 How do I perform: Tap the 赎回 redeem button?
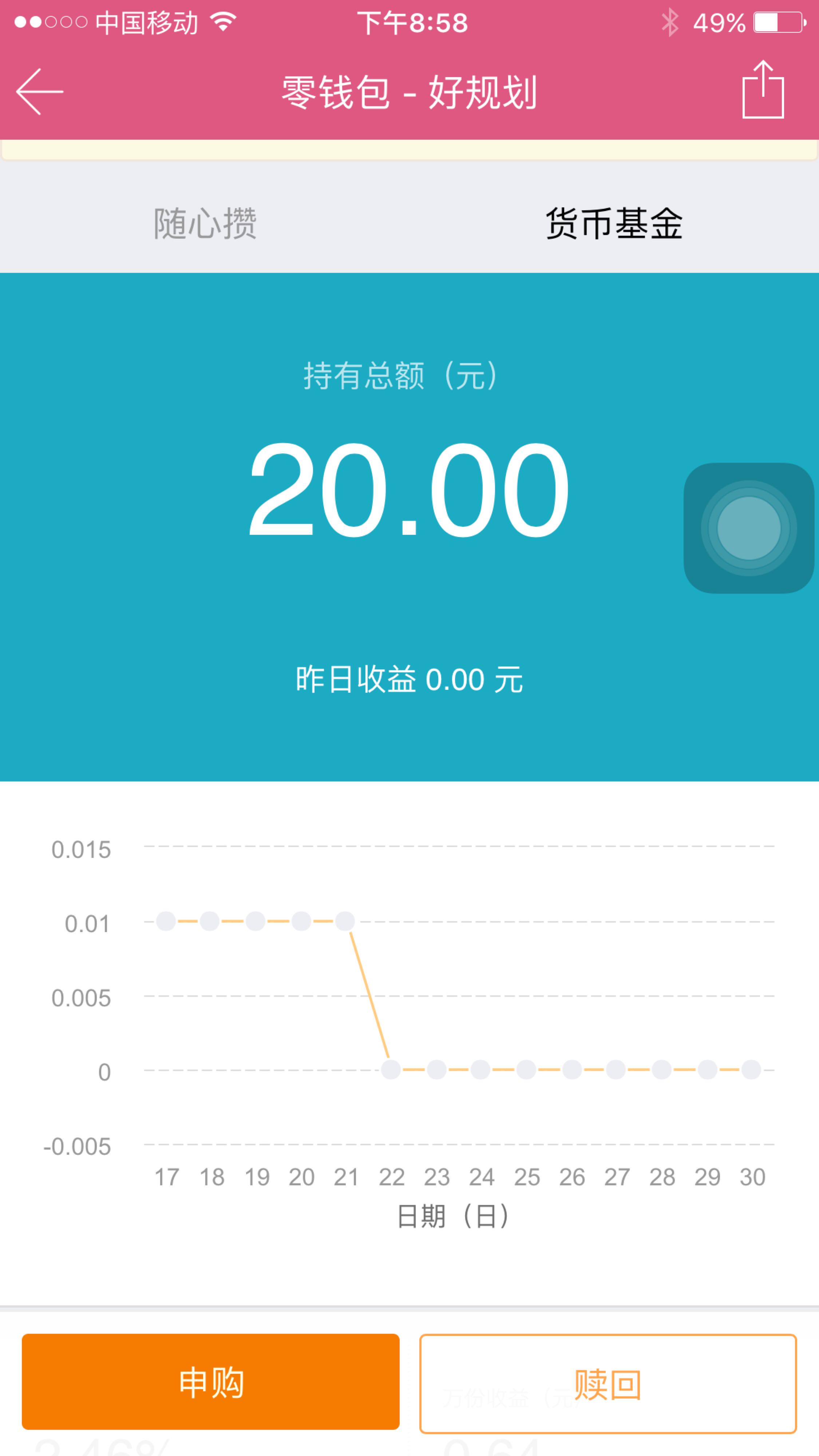tap(608, 1384)
